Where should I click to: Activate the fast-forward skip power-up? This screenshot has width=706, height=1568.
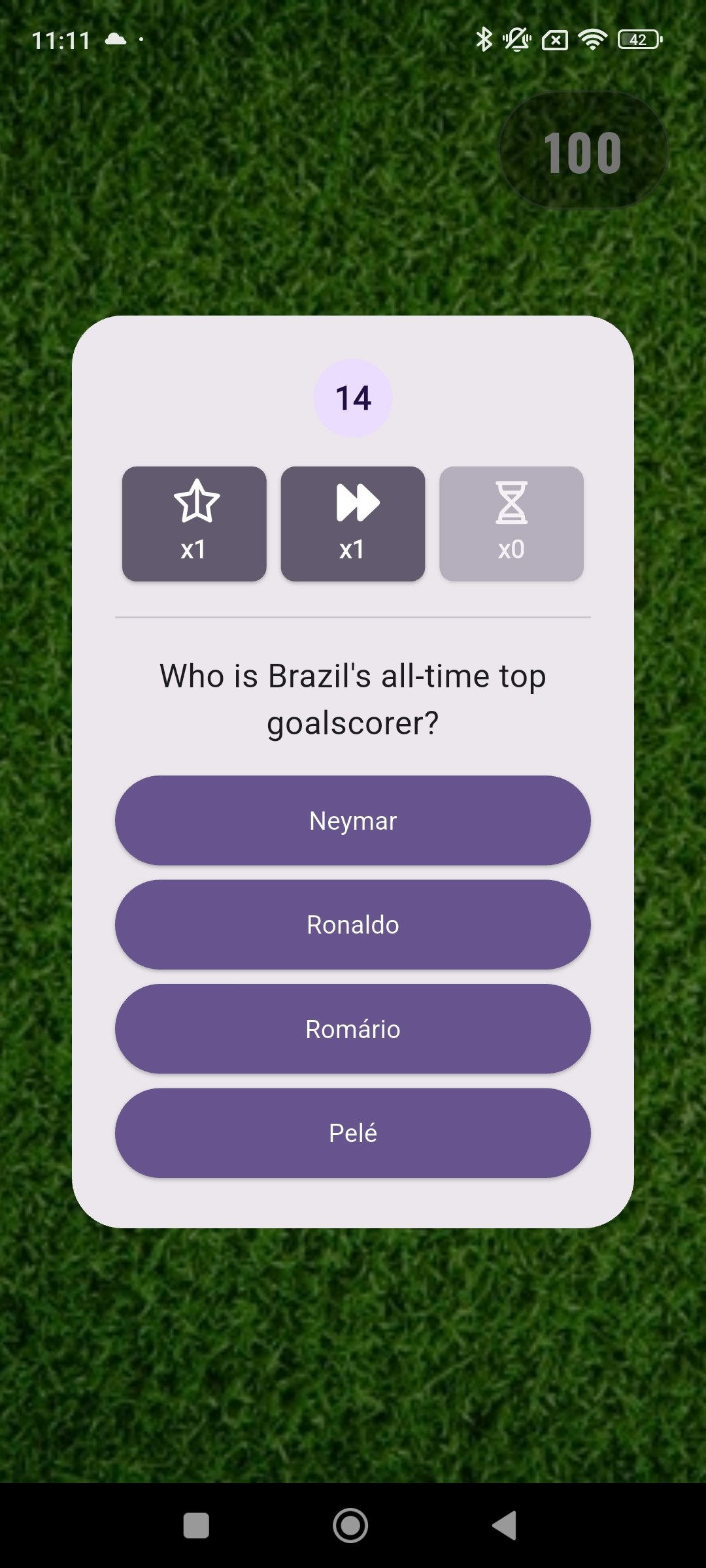pyautogui.click(x=352, y=523)
